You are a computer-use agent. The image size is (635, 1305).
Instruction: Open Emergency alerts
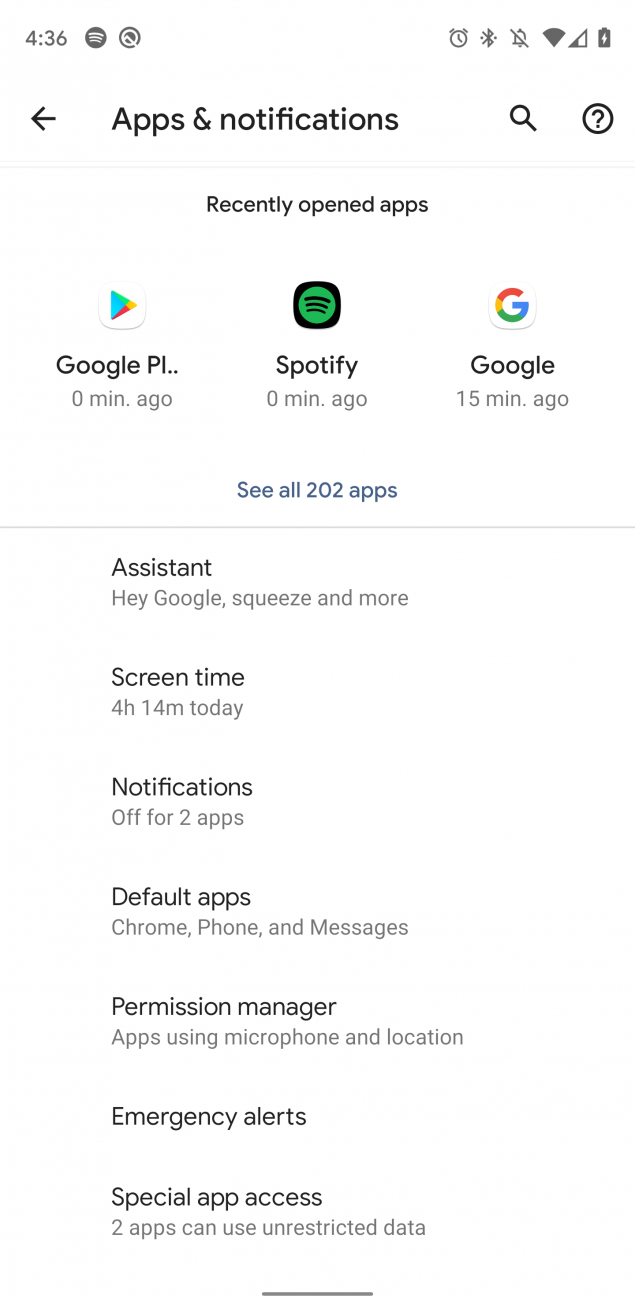pos(209,1116)
